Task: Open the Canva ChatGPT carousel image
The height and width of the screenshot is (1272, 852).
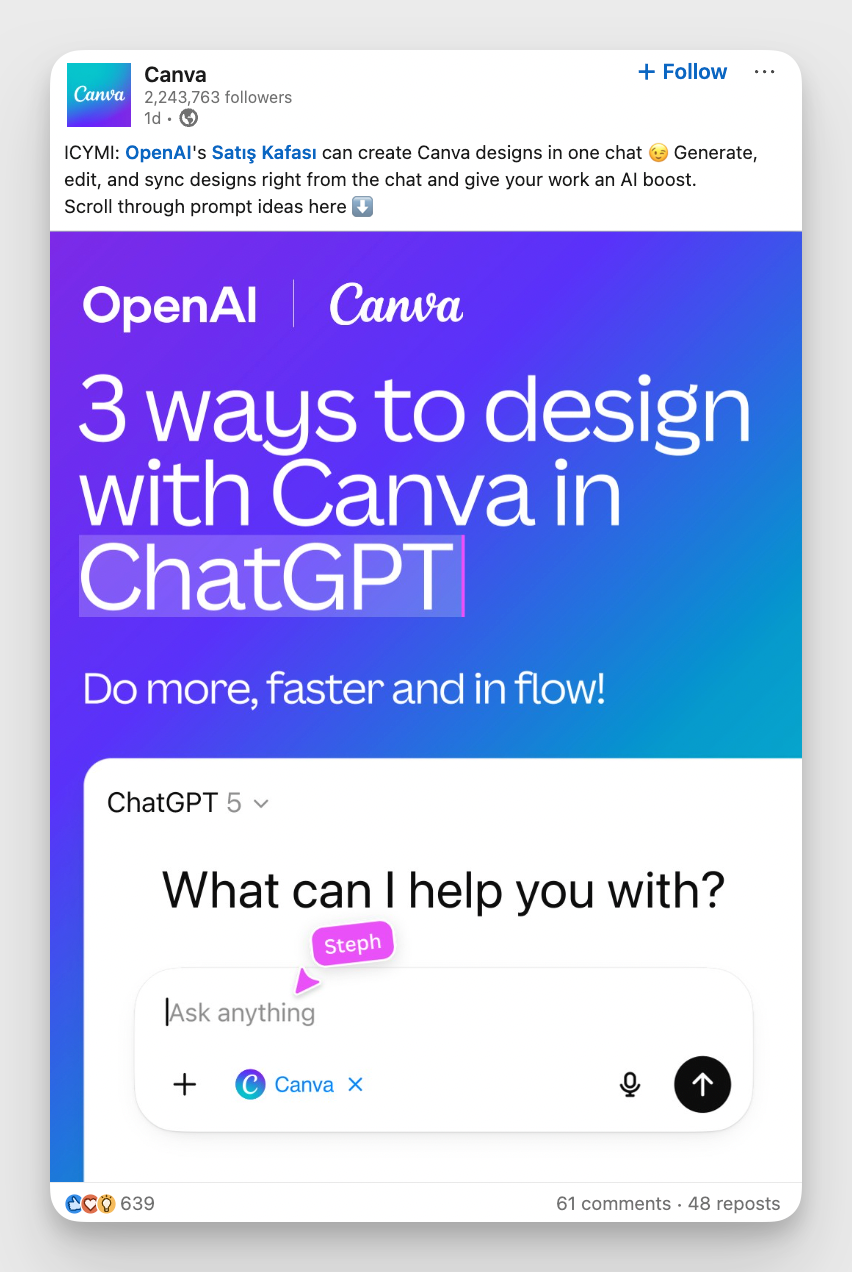Action: [x=426, y=700]
